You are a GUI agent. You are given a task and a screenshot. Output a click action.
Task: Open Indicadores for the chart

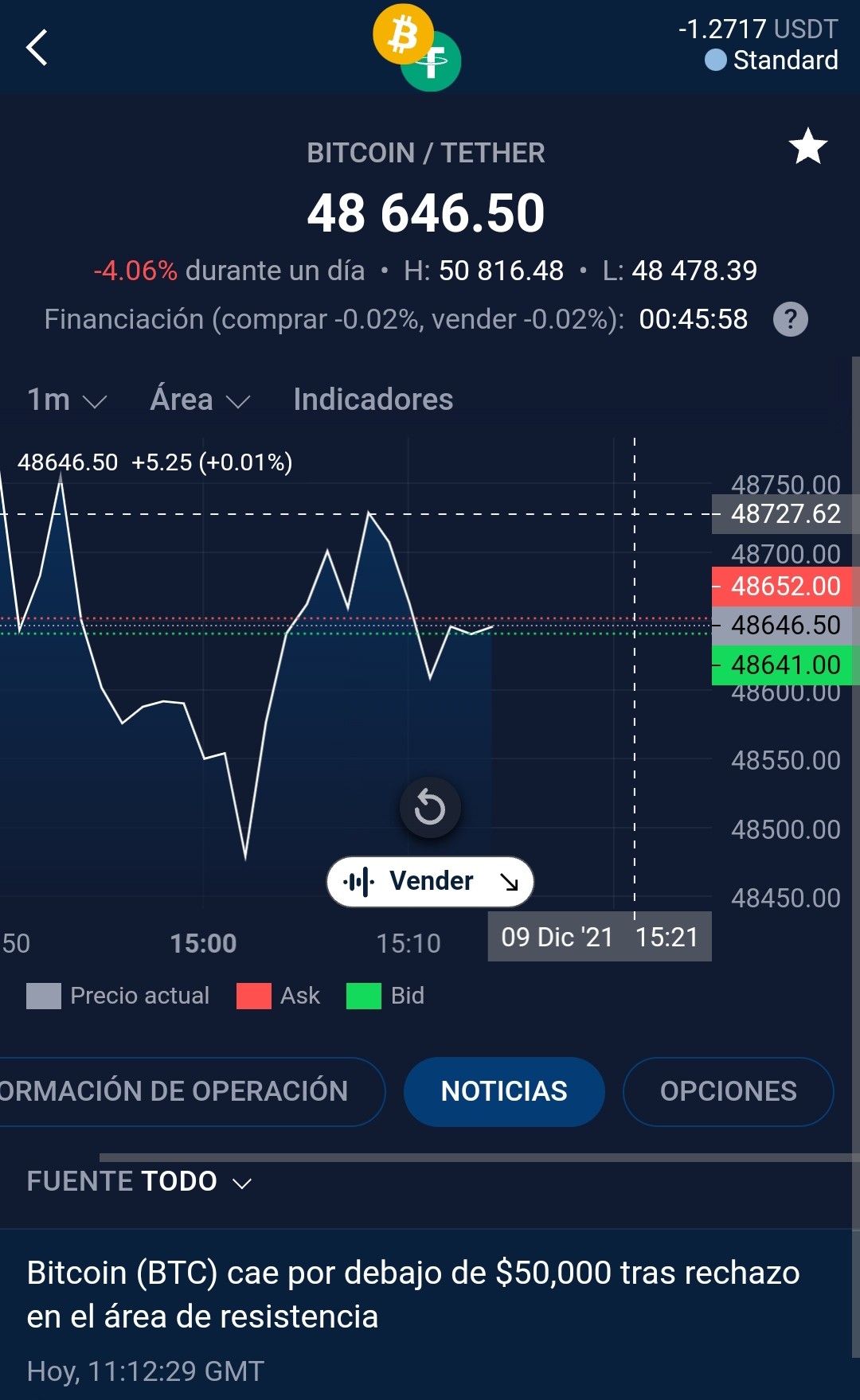(373, 400)
